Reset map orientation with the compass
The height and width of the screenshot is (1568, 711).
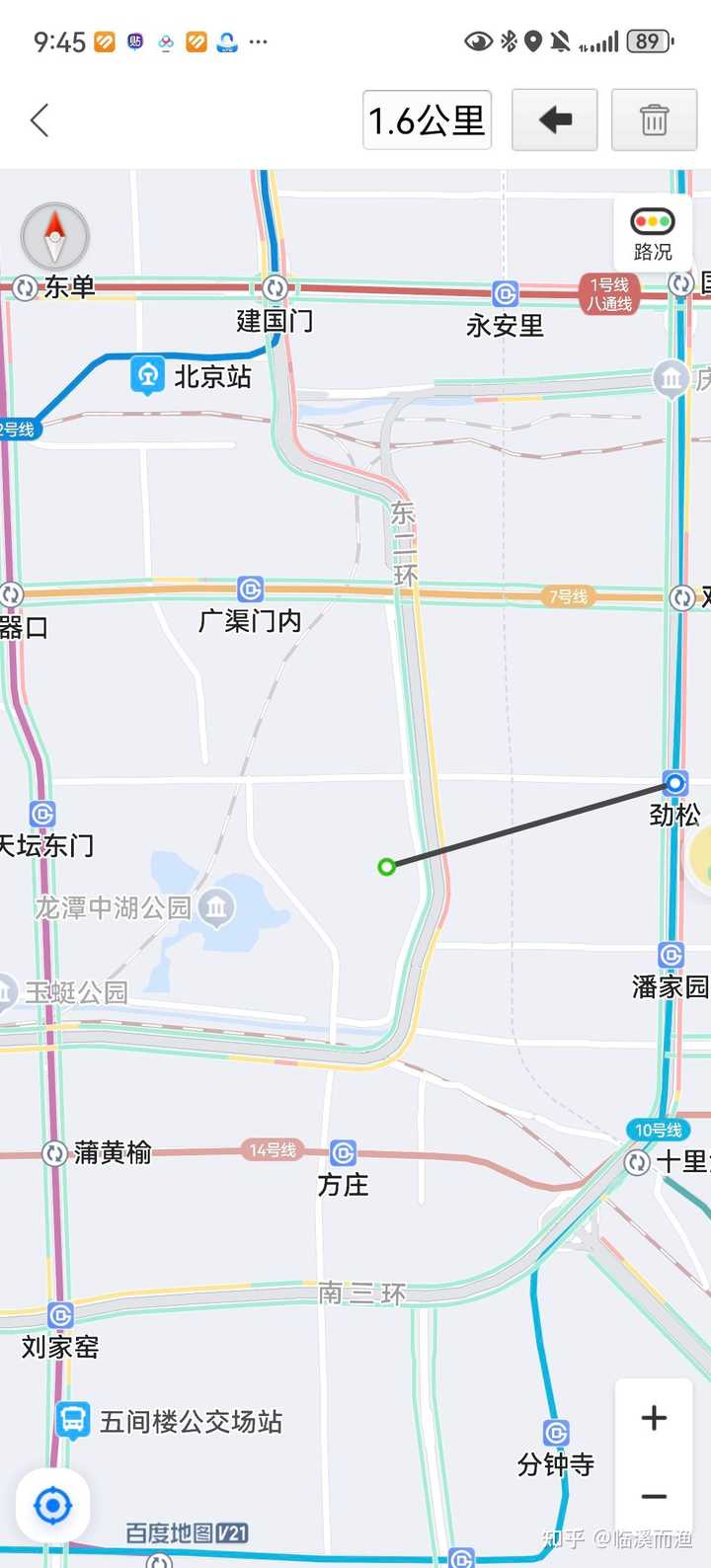(55, 237)
